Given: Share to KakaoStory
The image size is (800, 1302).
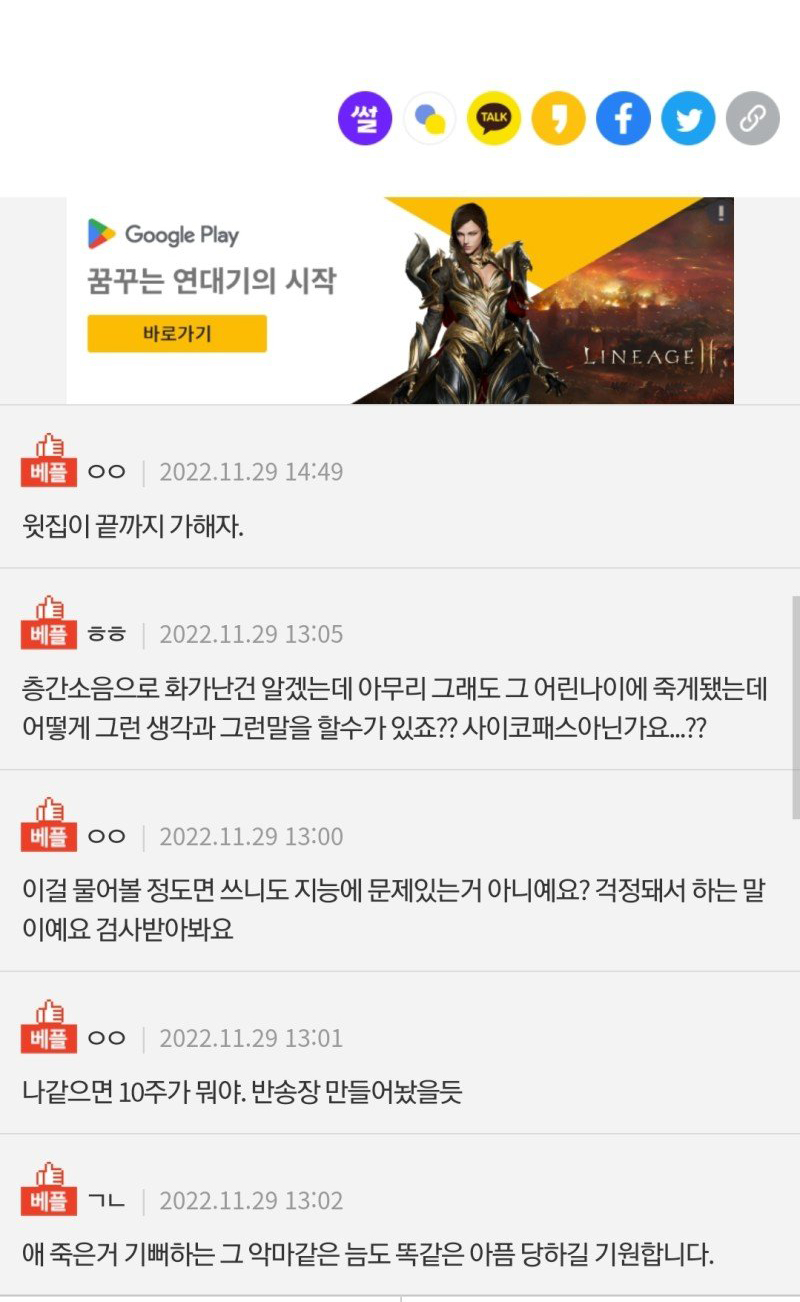Looking at the screenshot, I should point(558,118).
